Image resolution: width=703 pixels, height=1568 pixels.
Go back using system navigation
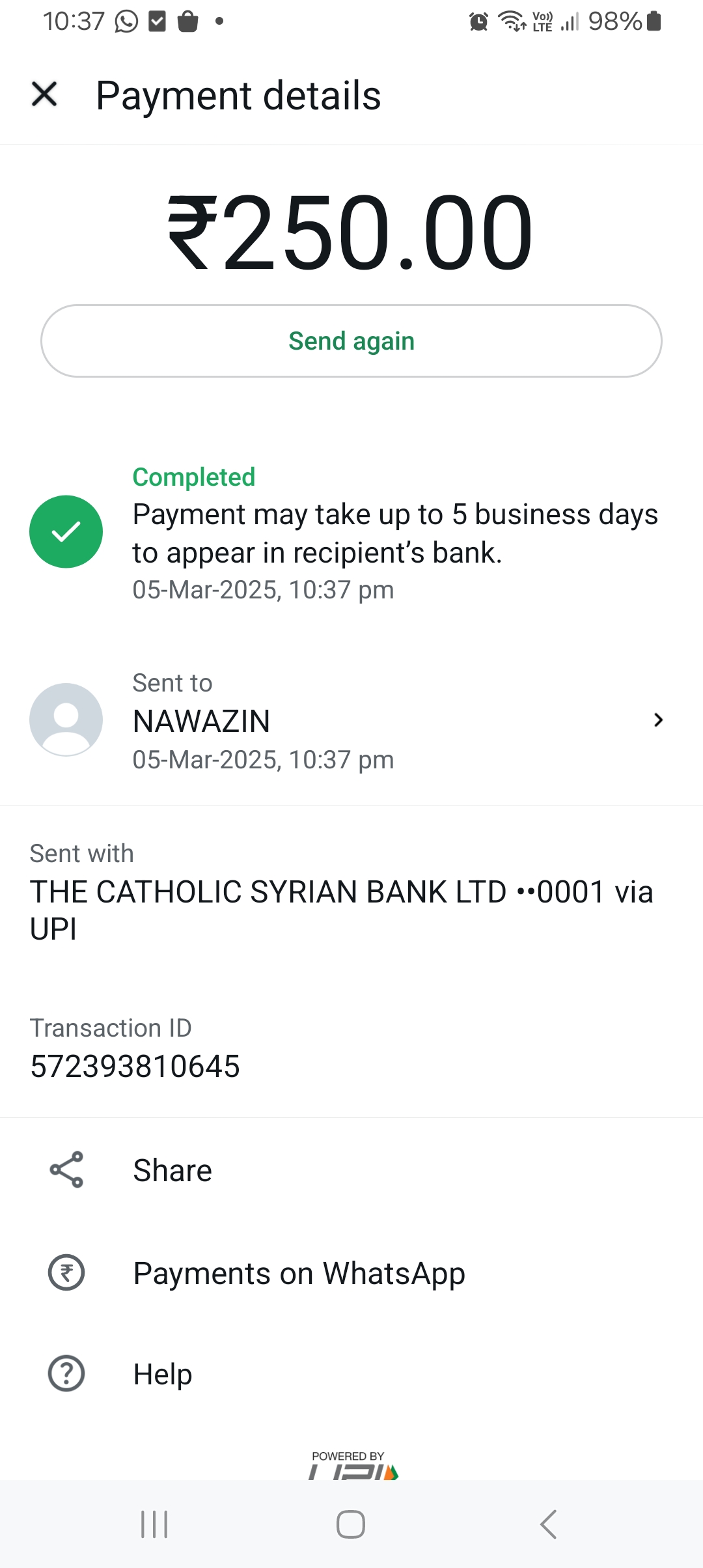(x=548, y=1524)
